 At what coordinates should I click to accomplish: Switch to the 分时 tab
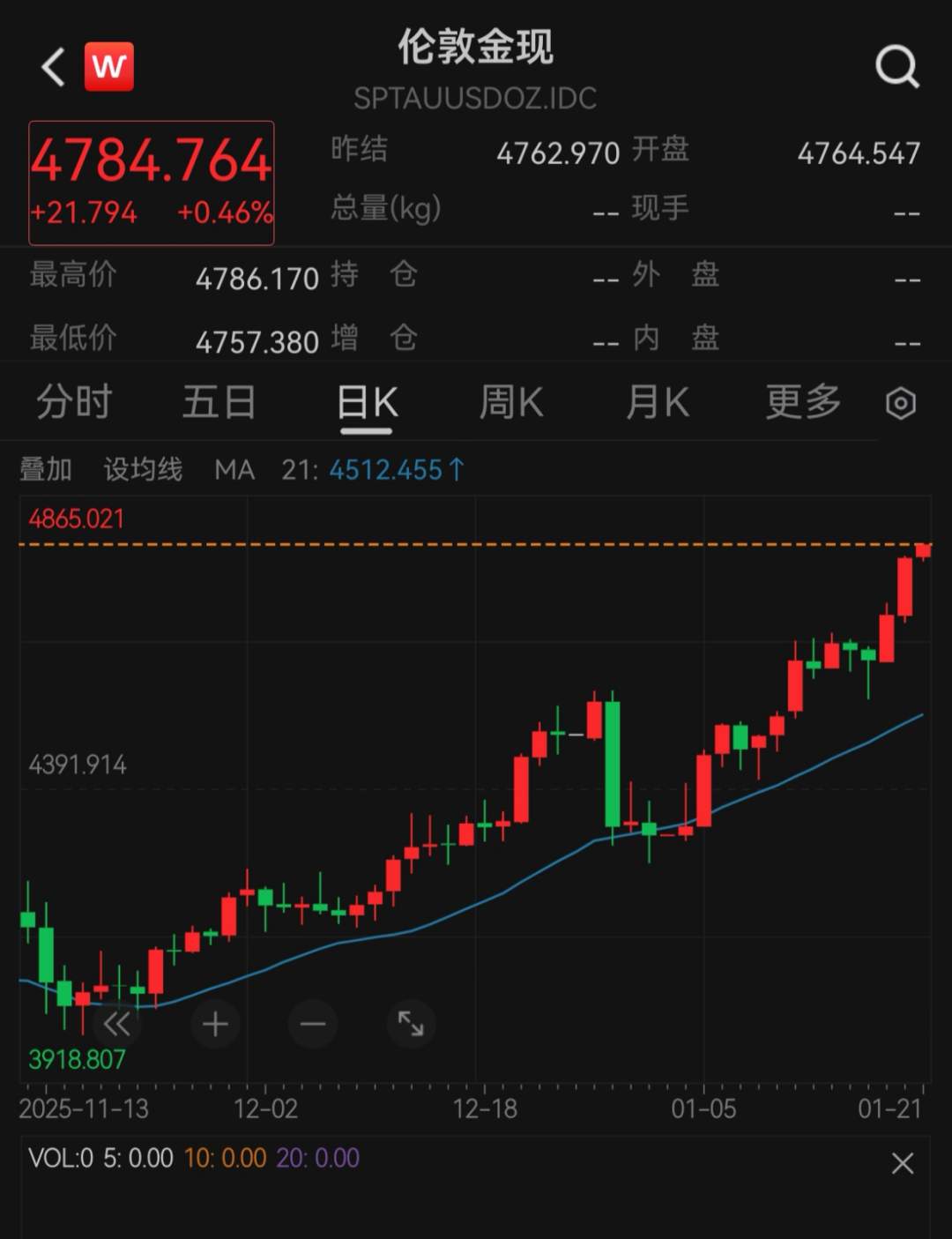pyautogui.click(x=74, y=402)
